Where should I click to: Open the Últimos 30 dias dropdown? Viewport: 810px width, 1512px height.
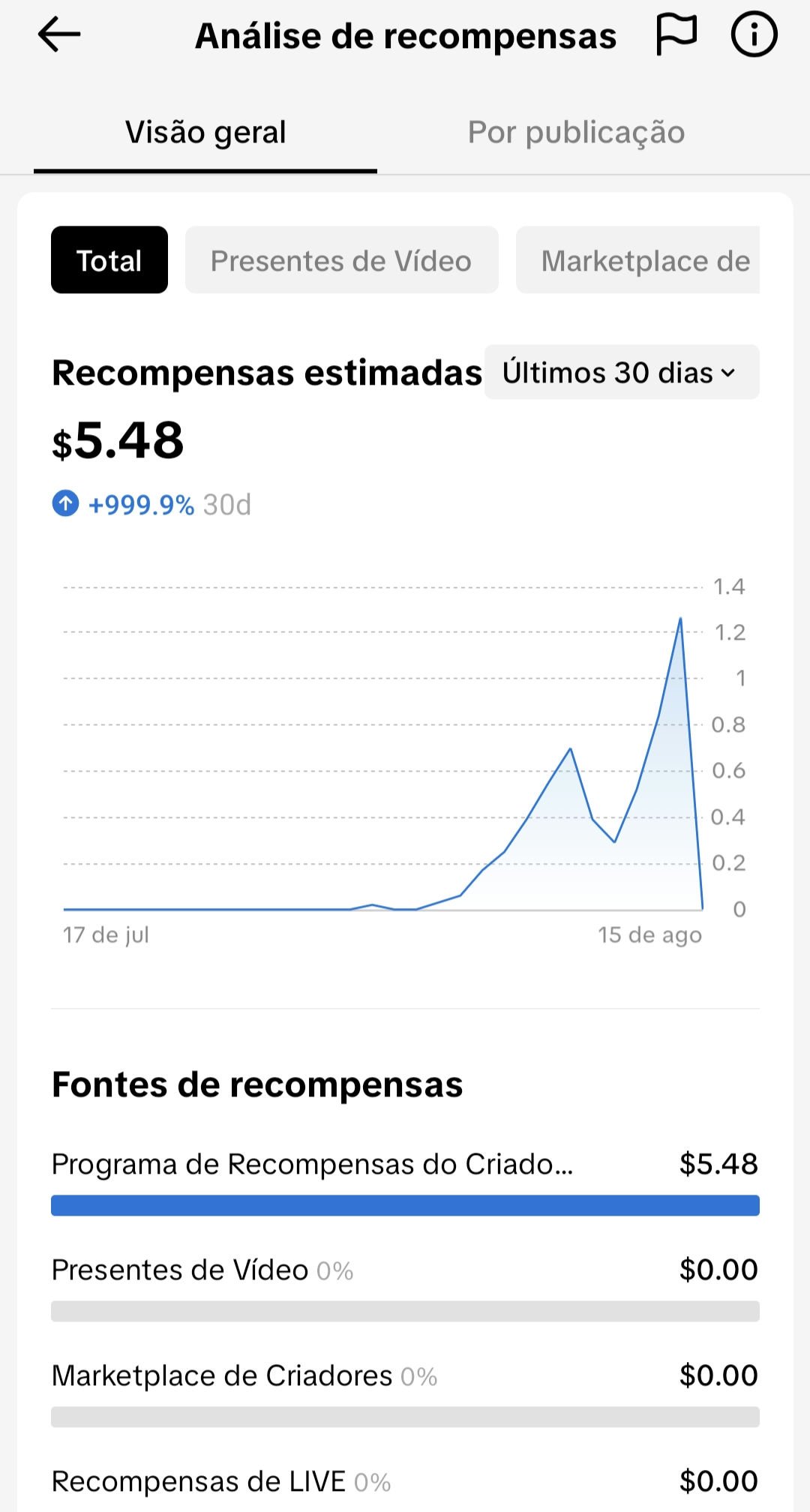click(622, 372)
